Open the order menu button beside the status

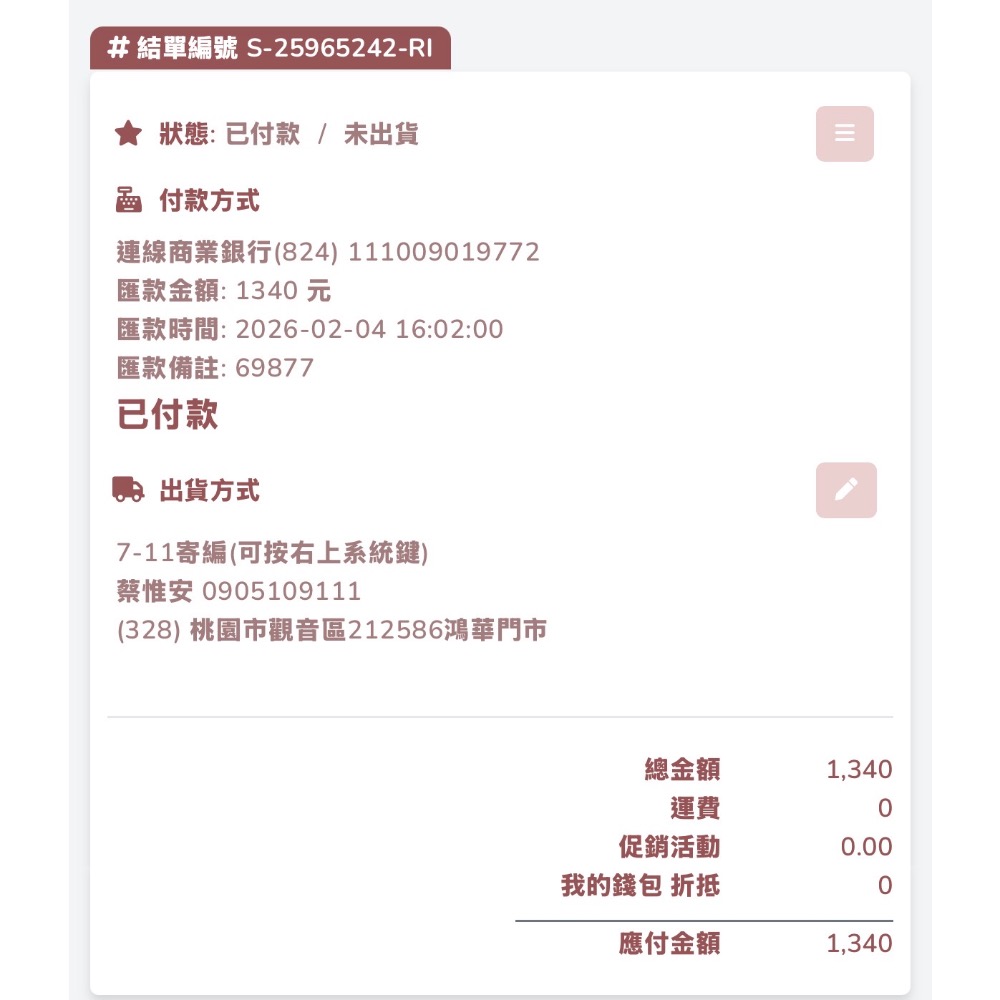[845, 134]
